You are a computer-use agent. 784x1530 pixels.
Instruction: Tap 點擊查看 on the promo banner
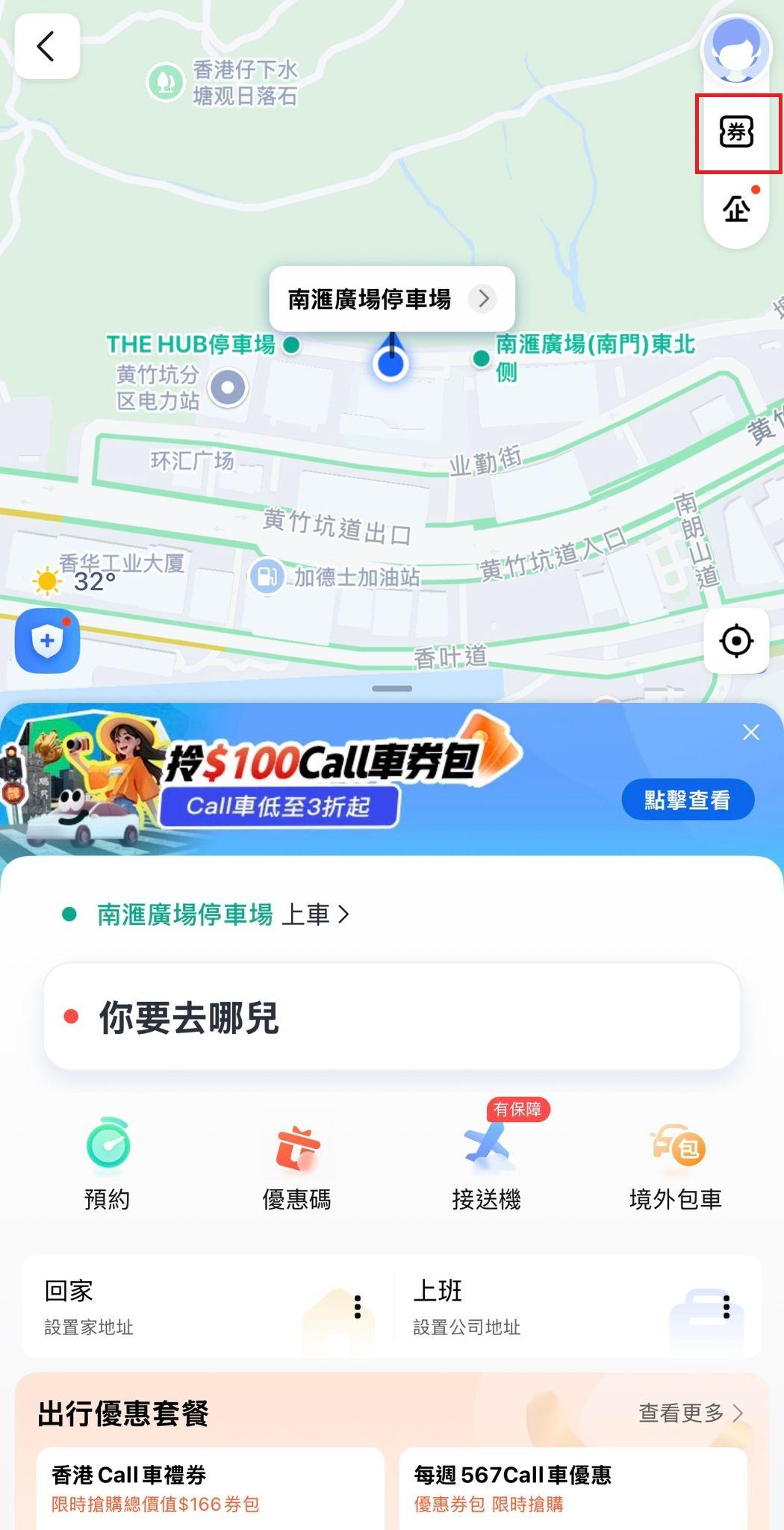(x=687, y=799)
